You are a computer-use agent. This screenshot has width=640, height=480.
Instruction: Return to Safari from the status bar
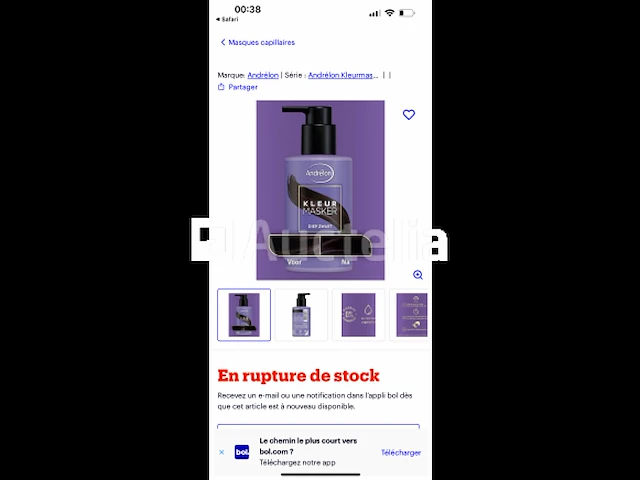[228, 19]
